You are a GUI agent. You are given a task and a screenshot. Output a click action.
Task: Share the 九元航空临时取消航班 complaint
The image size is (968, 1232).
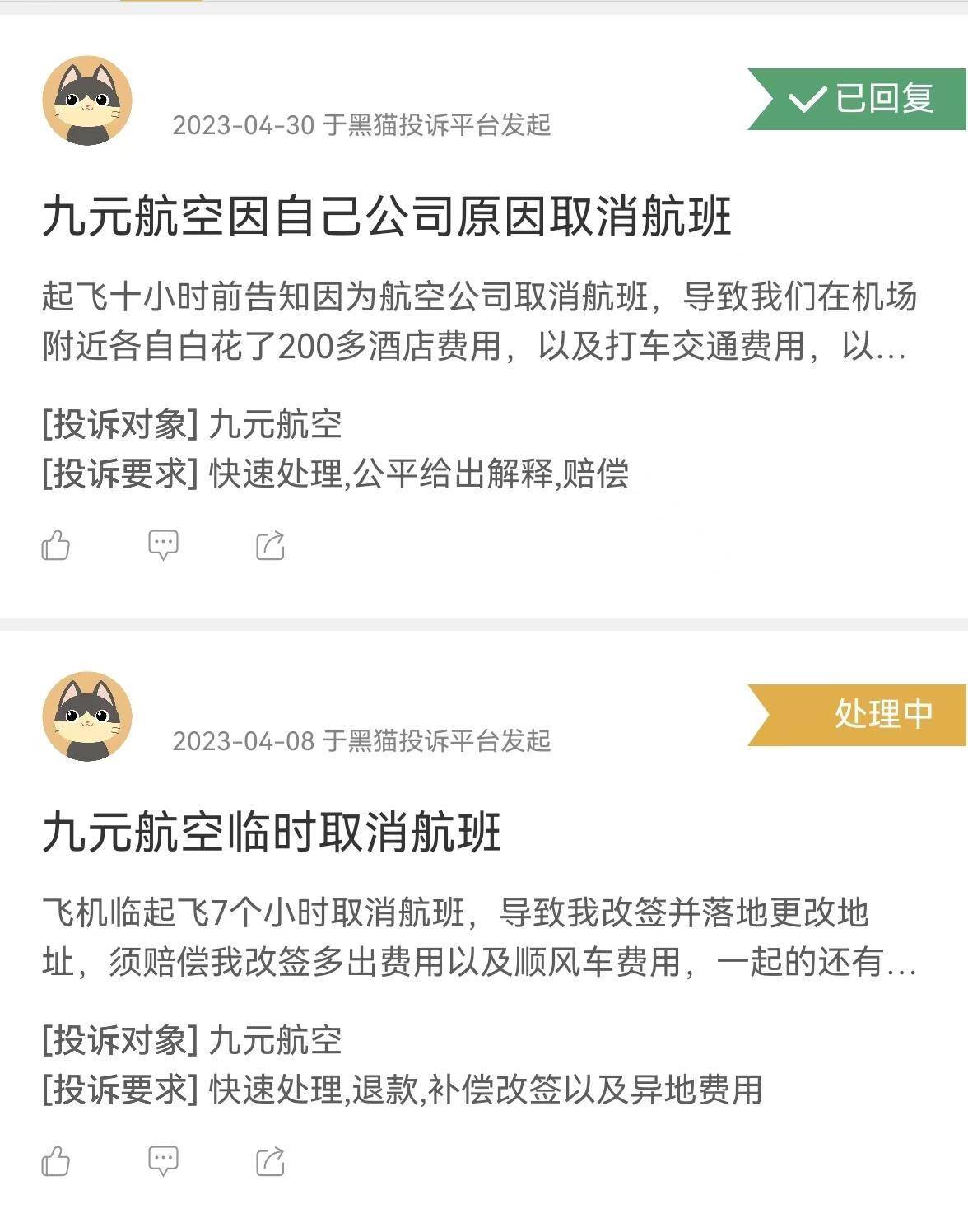pyautogui.click(x=270, y=1161)
